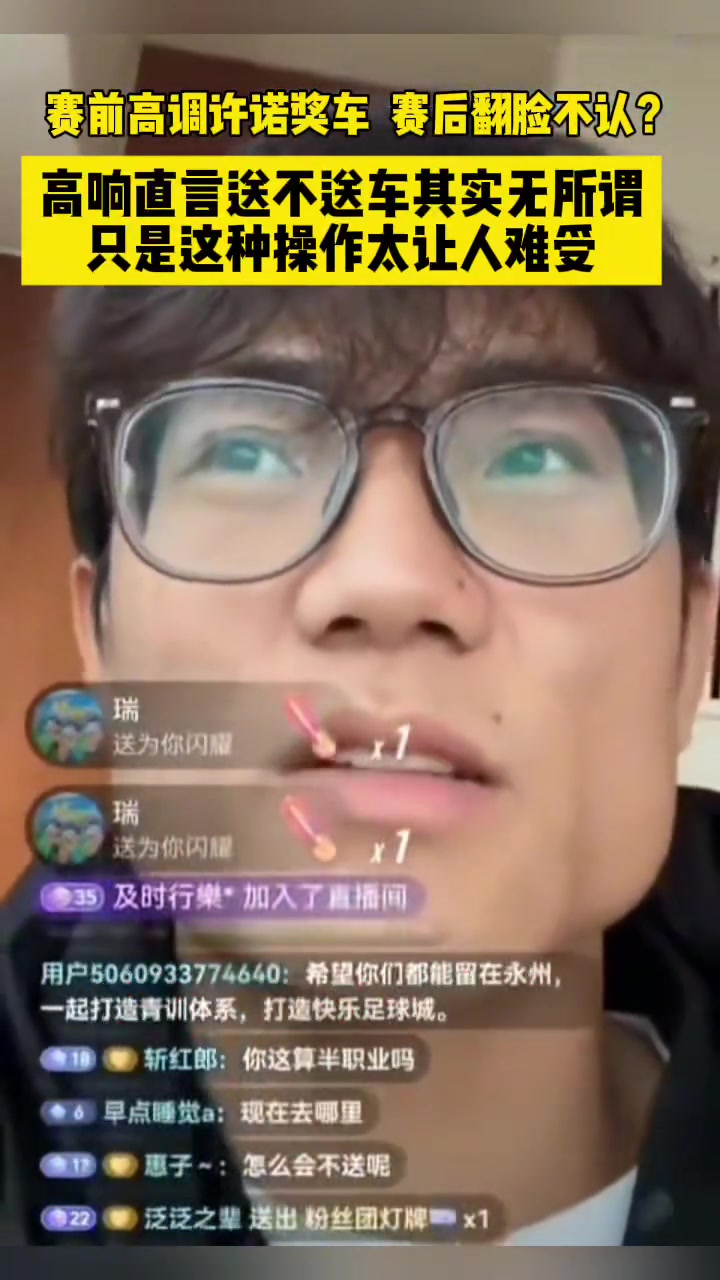Click yellow fan medal beside 斩红郎

coord(120,1060)
